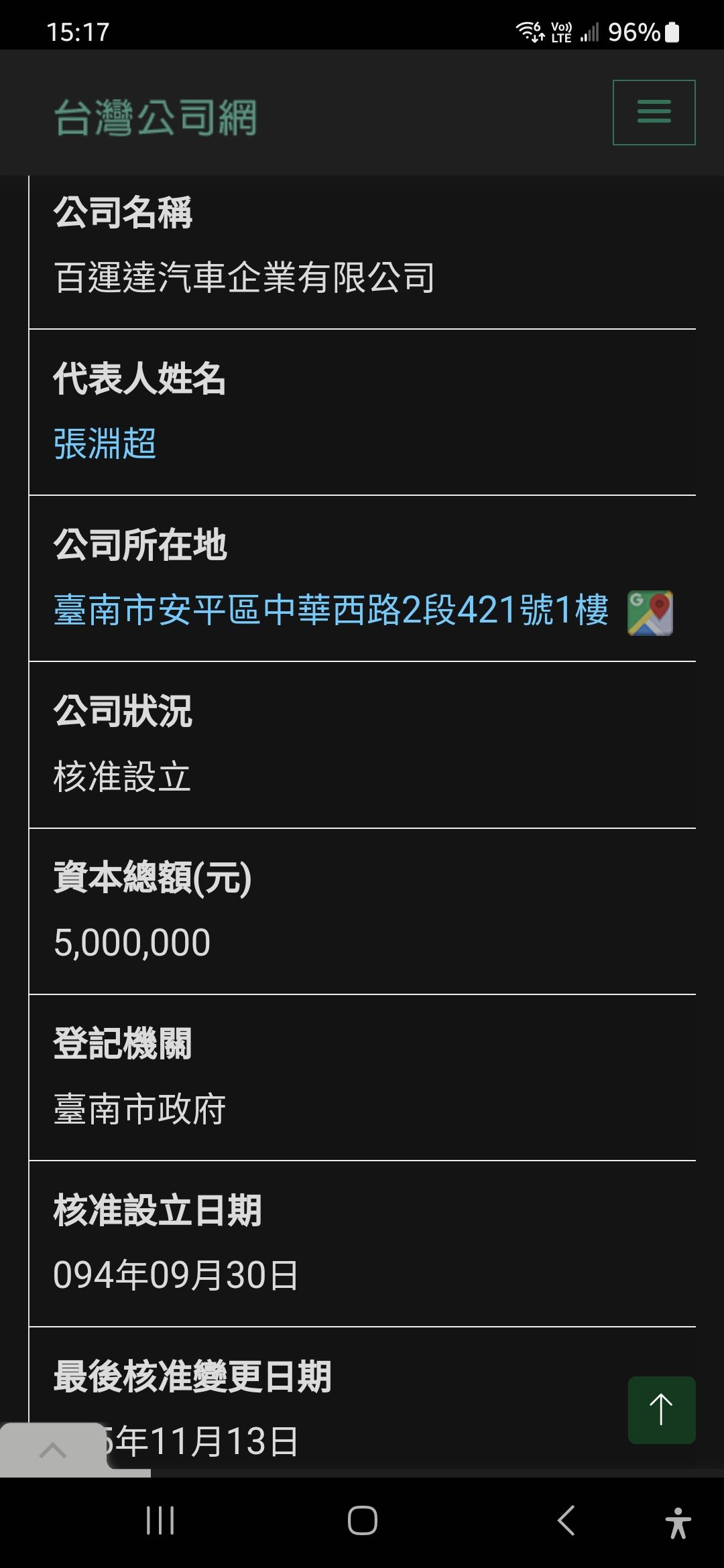
Task: Open the accessibility shortcut icon
Action: pos(678,1522)
